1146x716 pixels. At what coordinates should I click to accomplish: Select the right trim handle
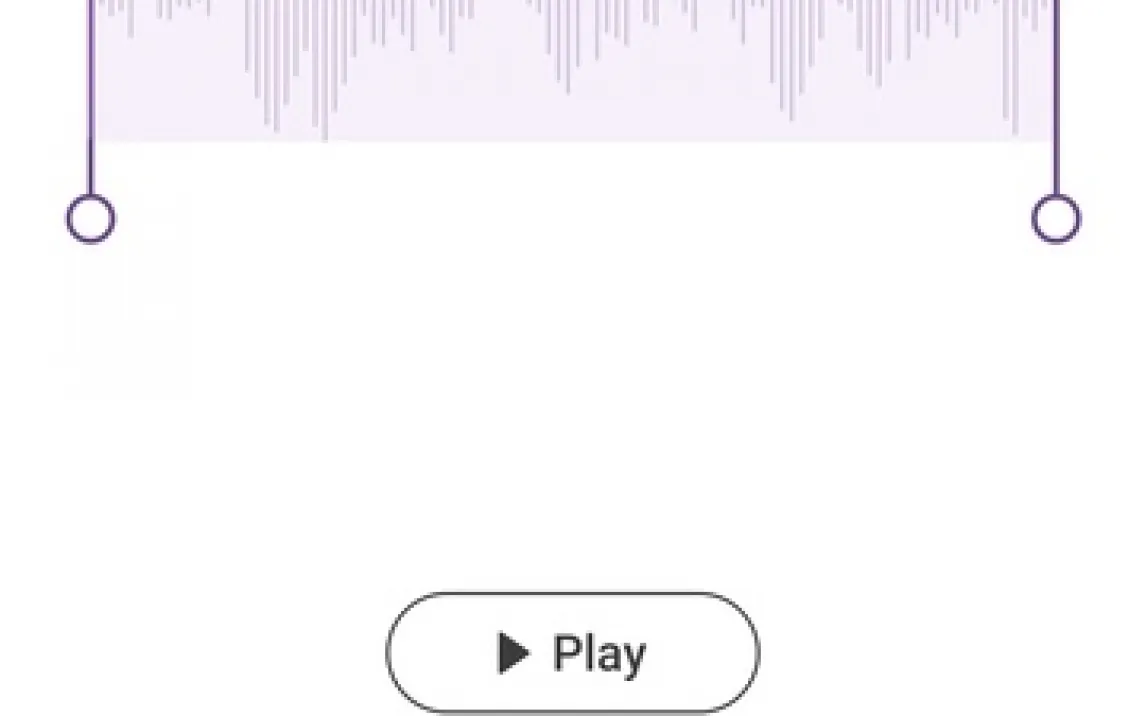coord(1055,219)
